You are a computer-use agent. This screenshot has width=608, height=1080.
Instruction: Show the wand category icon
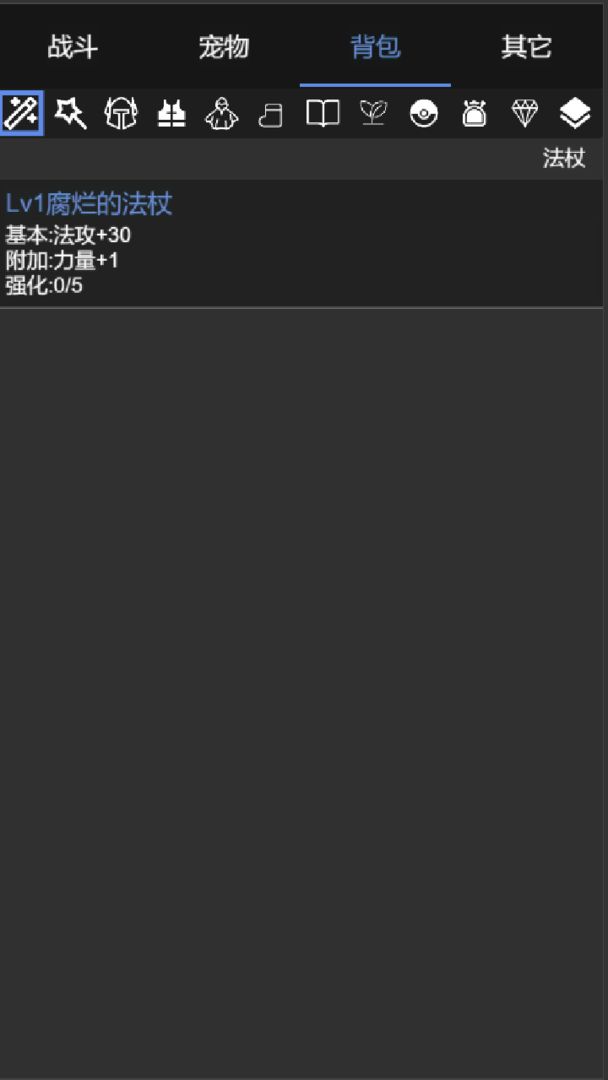coord(71,114)
